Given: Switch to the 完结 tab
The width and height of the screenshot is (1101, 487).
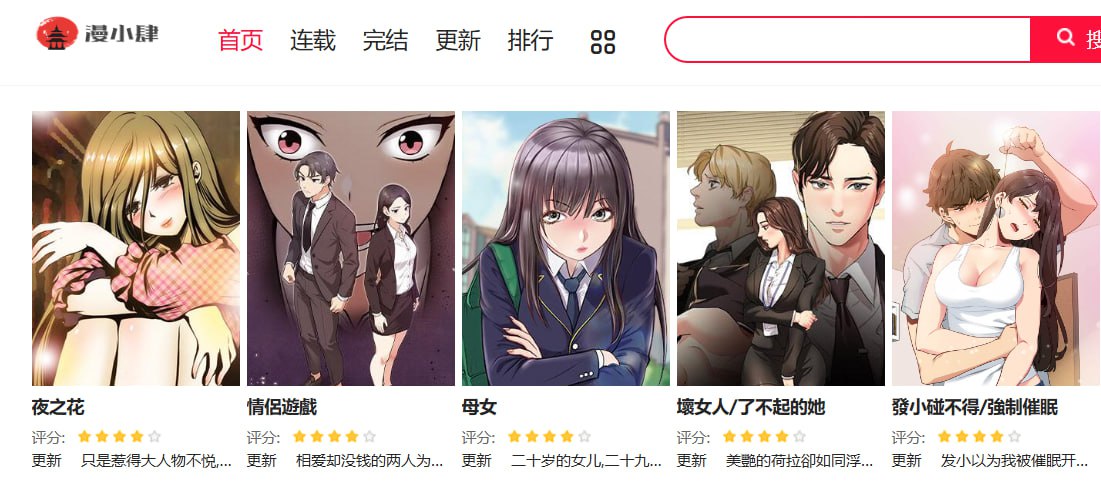Looking at the screenshot, I should click(385, 41).
